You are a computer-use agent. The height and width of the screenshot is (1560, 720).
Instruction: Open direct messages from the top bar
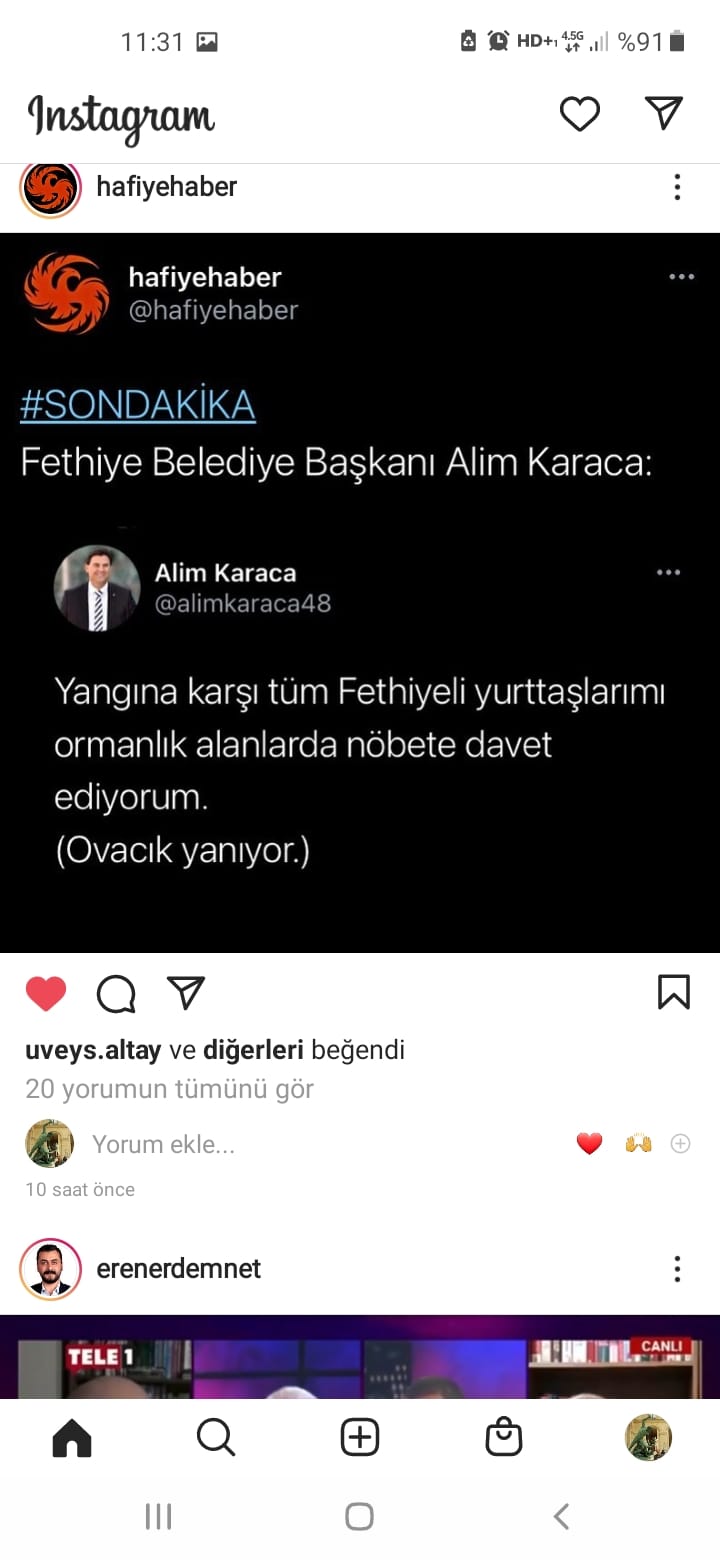coord(664,113)
